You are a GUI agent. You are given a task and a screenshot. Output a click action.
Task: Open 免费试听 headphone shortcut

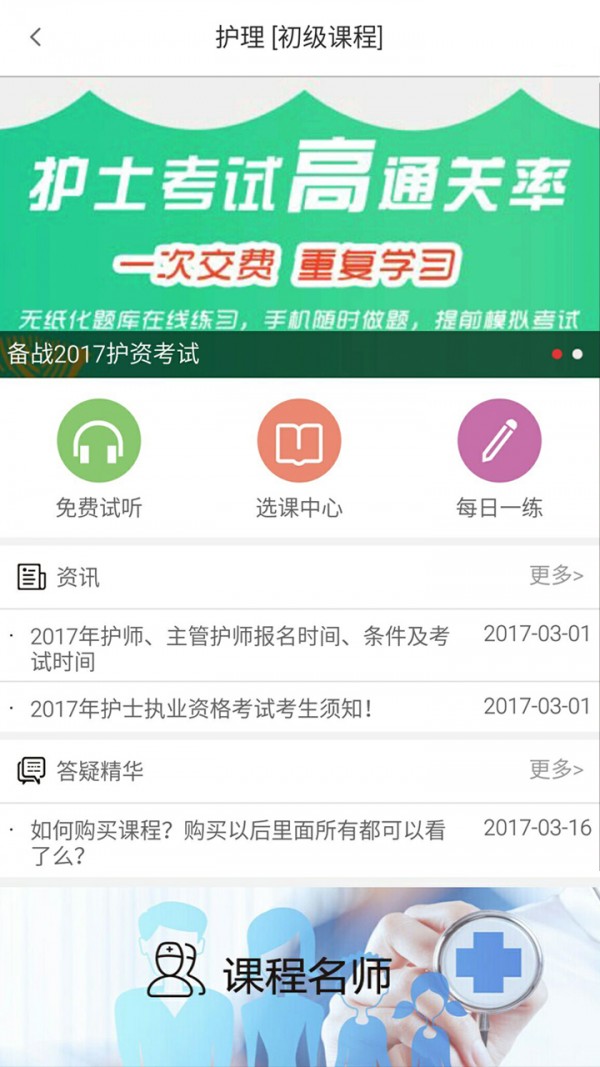[x=98, y=441]
